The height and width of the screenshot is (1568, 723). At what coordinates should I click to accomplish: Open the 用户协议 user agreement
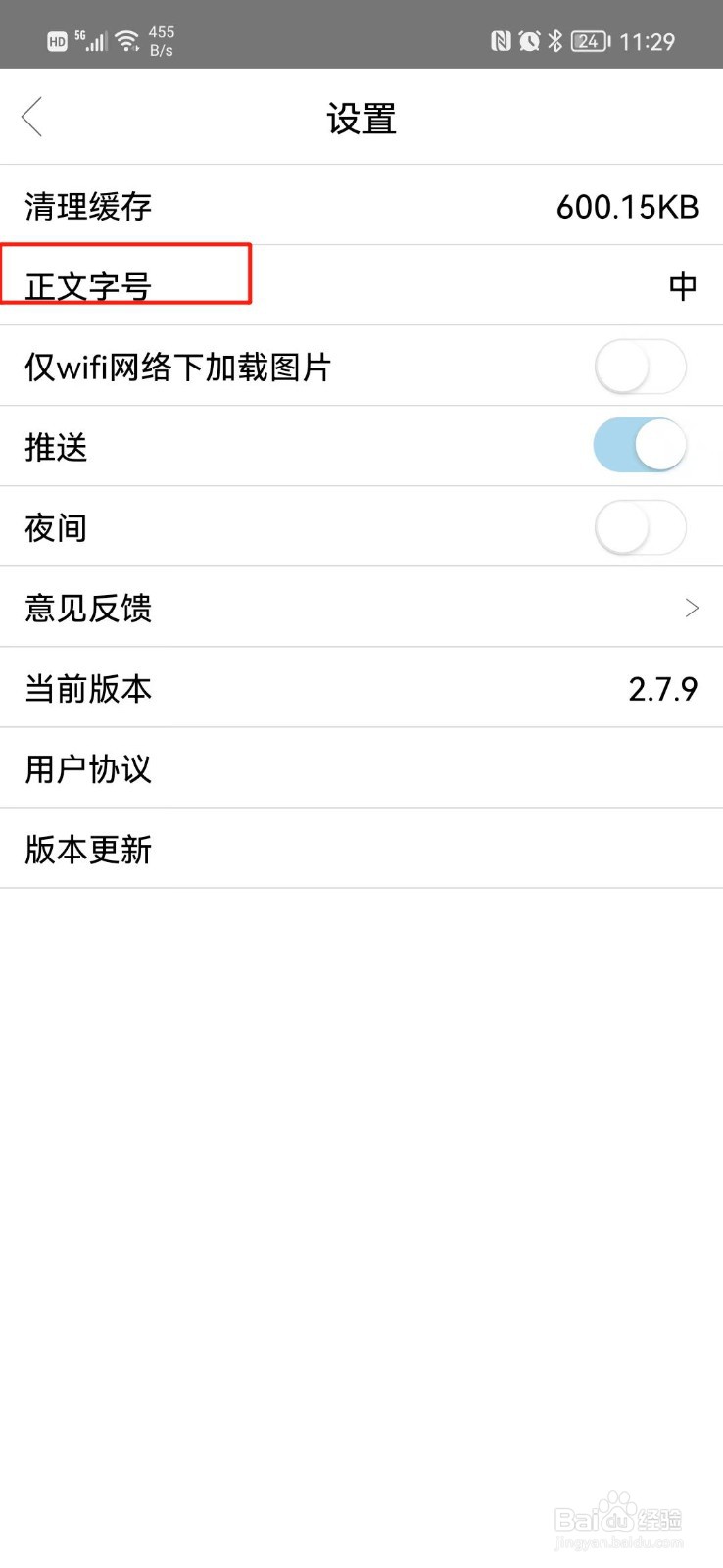point(87,768)
